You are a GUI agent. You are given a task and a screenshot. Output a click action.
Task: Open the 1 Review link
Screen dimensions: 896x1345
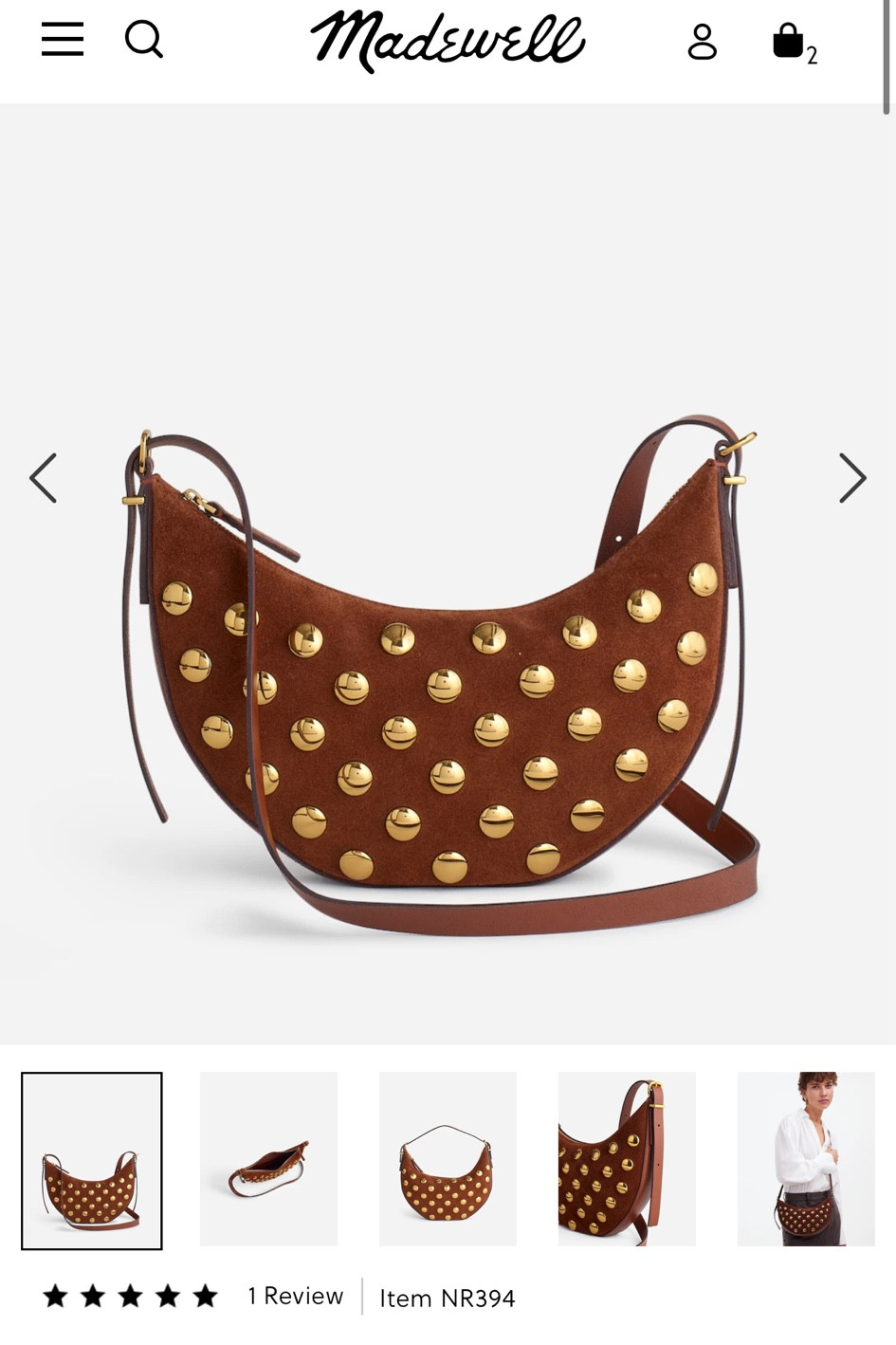tap(295, 1296)
